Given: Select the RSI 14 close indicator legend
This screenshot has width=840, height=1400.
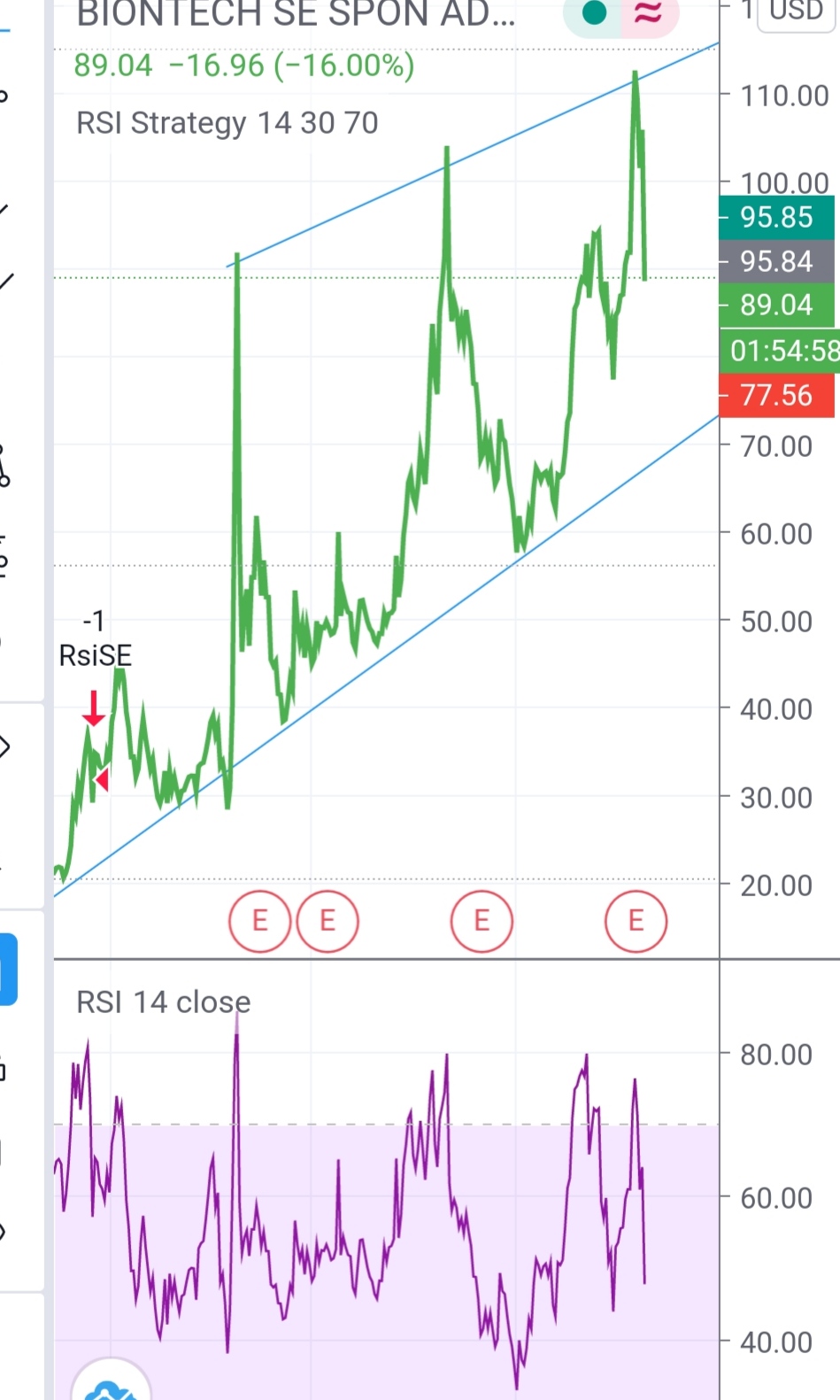Looking at the screenshot, I should coord(164,1002).
